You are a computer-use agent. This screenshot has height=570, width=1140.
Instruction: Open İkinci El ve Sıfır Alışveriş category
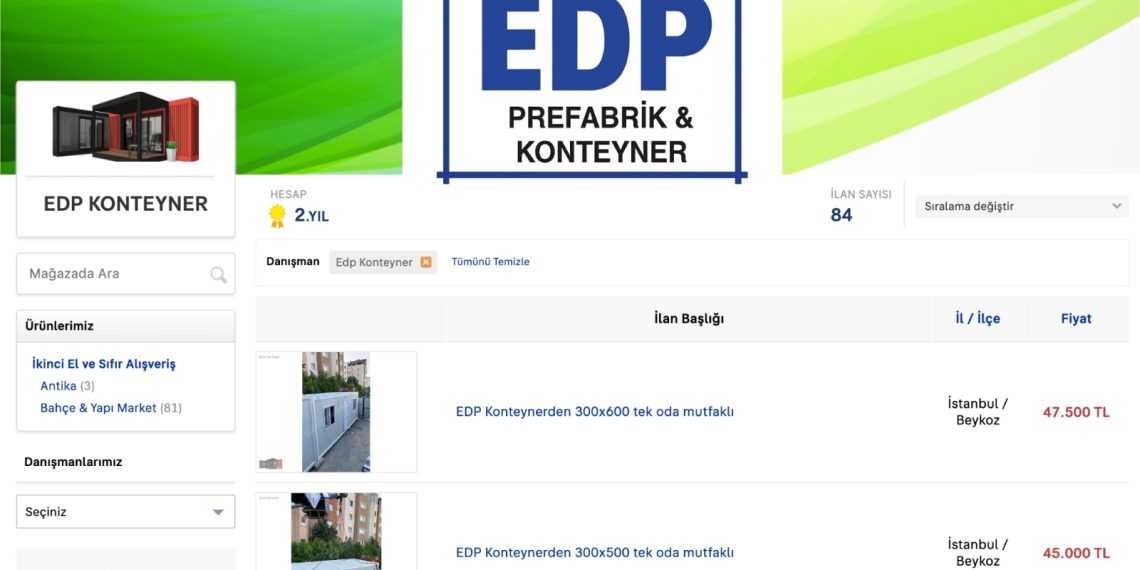(104, 364)
